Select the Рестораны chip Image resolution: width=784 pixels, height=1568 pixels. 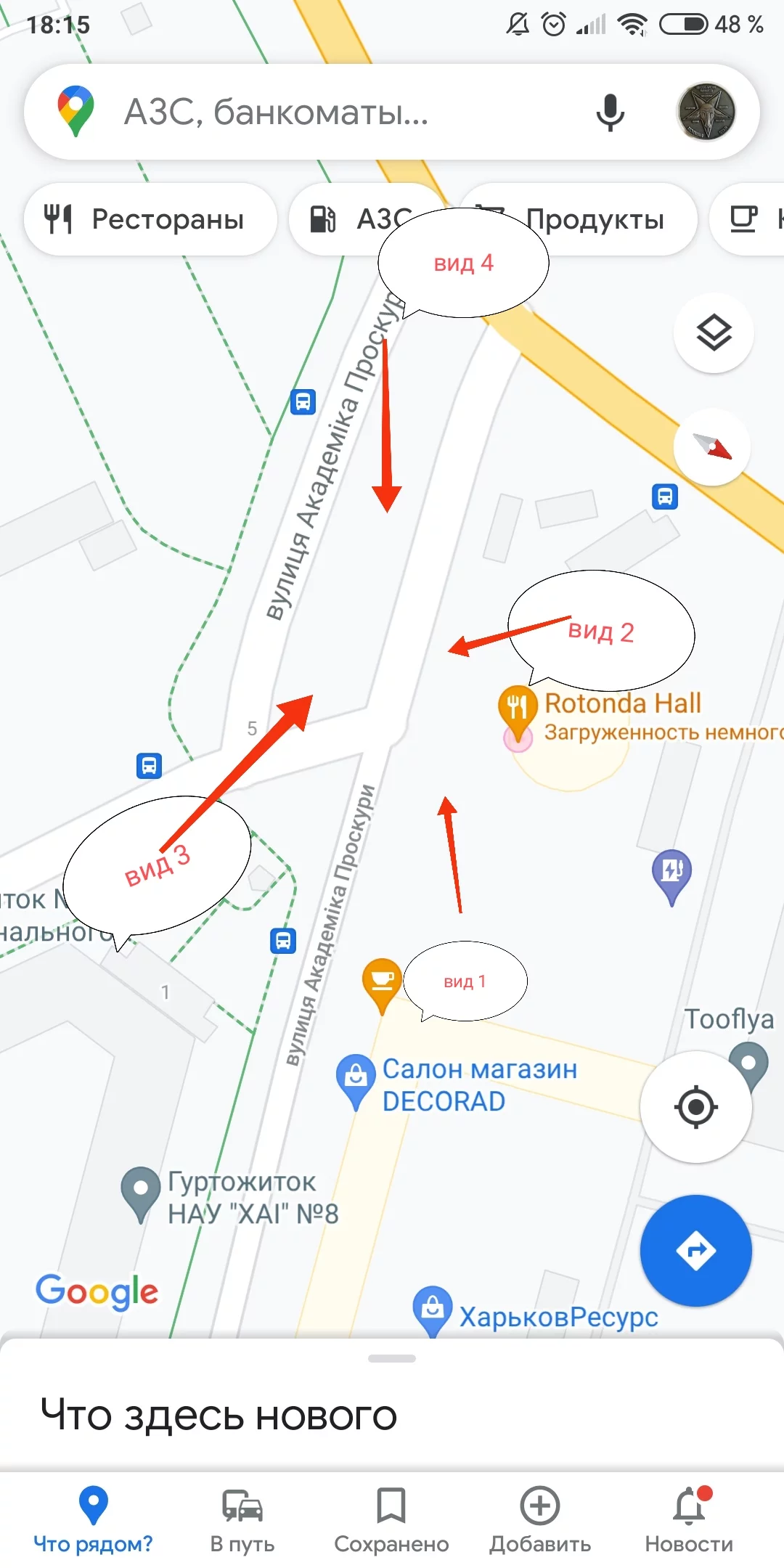click(x=150, y=219)
